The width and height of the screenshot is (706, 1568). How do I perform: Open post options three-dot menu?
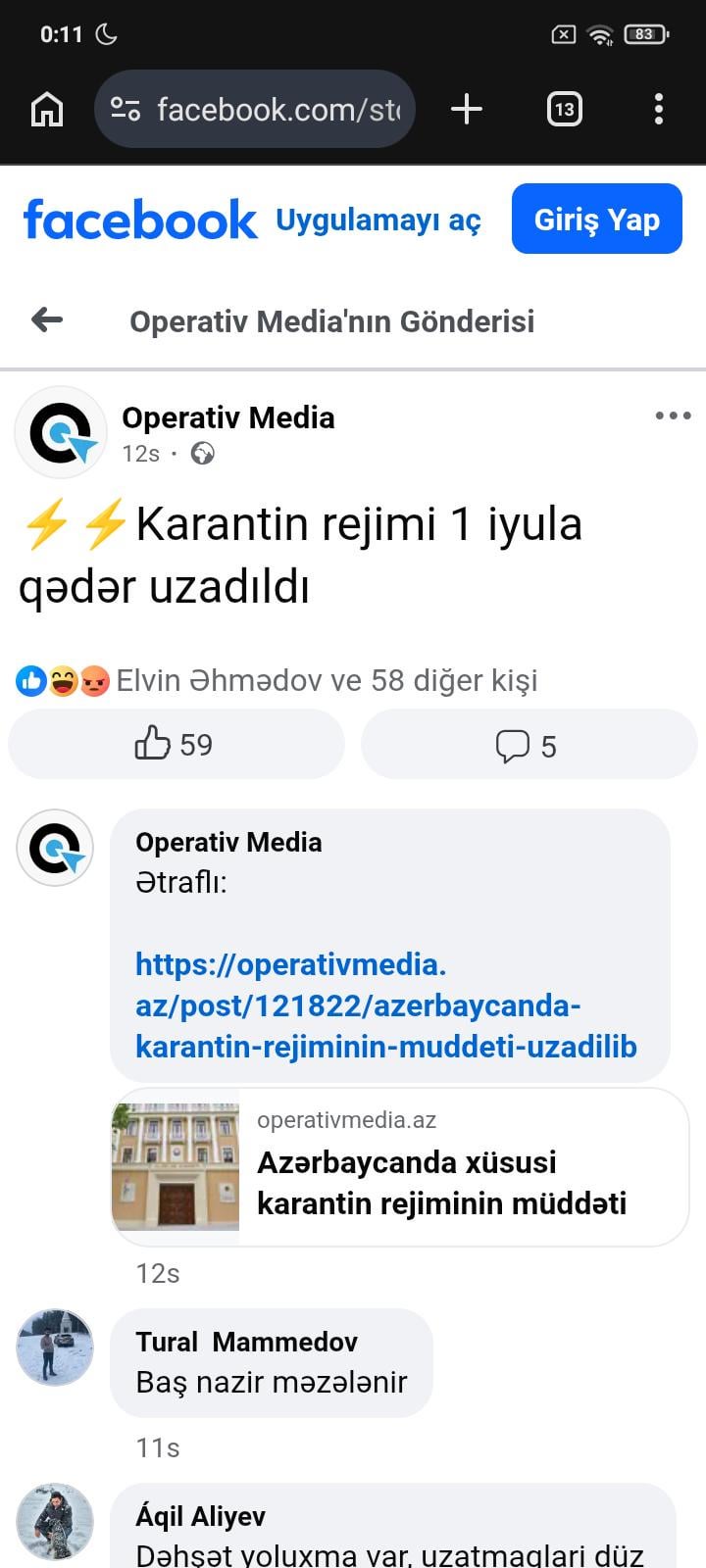point(673,416)
